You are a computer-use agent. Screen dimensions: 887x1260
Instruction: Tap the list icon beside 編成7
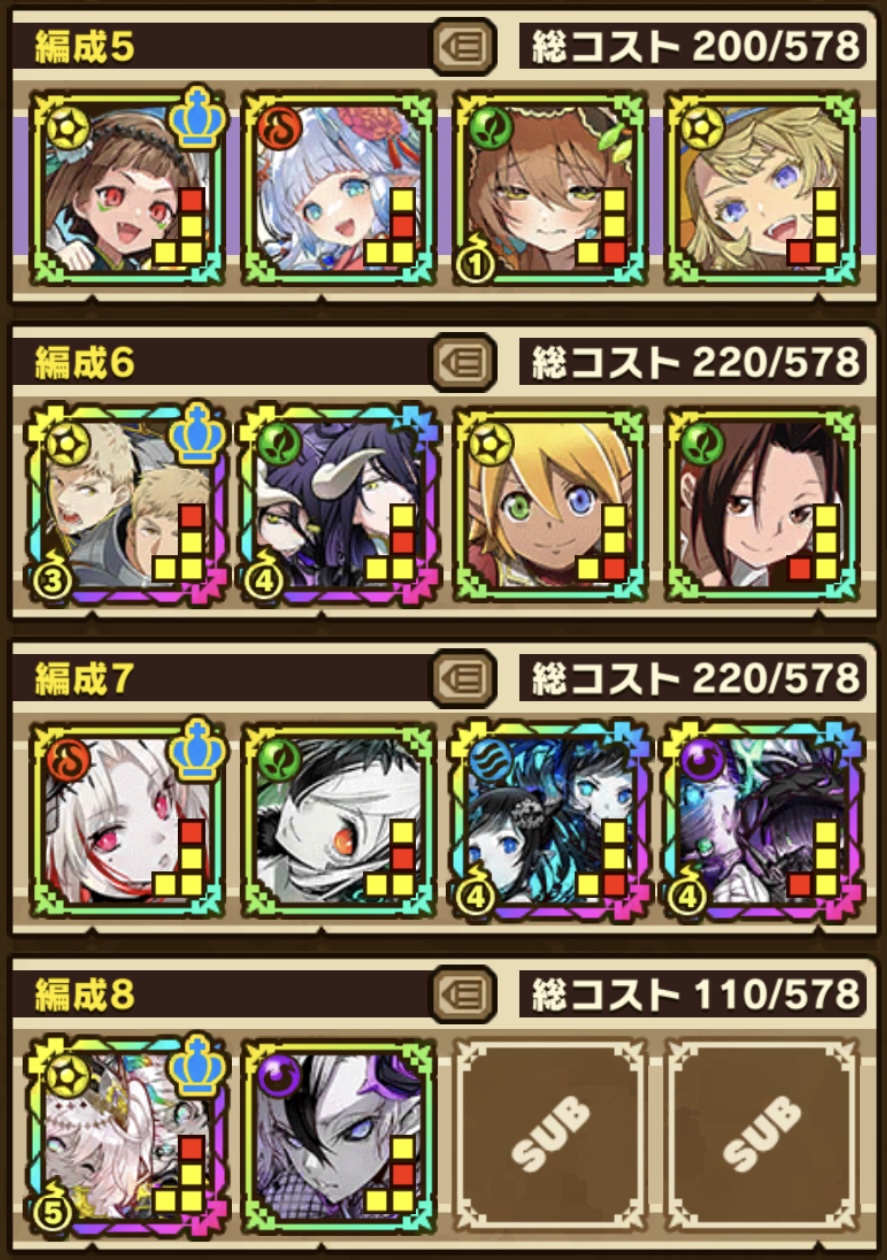464,678
